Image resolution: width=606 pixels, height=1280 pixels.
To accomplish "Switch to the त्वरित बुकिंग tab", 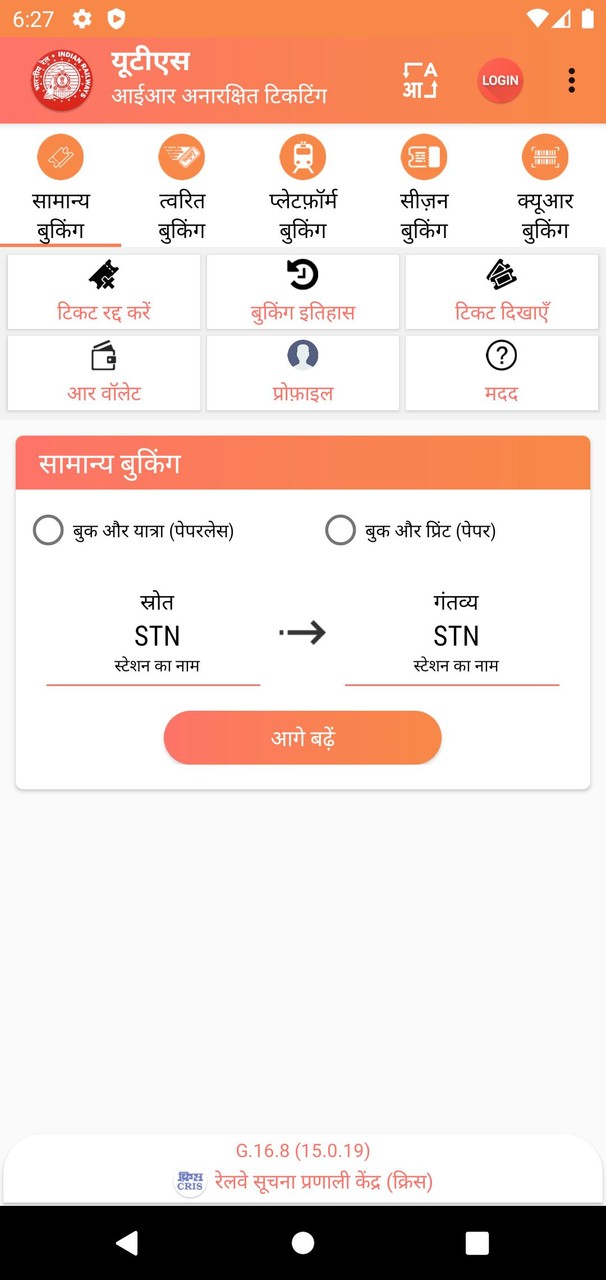I will tap(182, 188).
